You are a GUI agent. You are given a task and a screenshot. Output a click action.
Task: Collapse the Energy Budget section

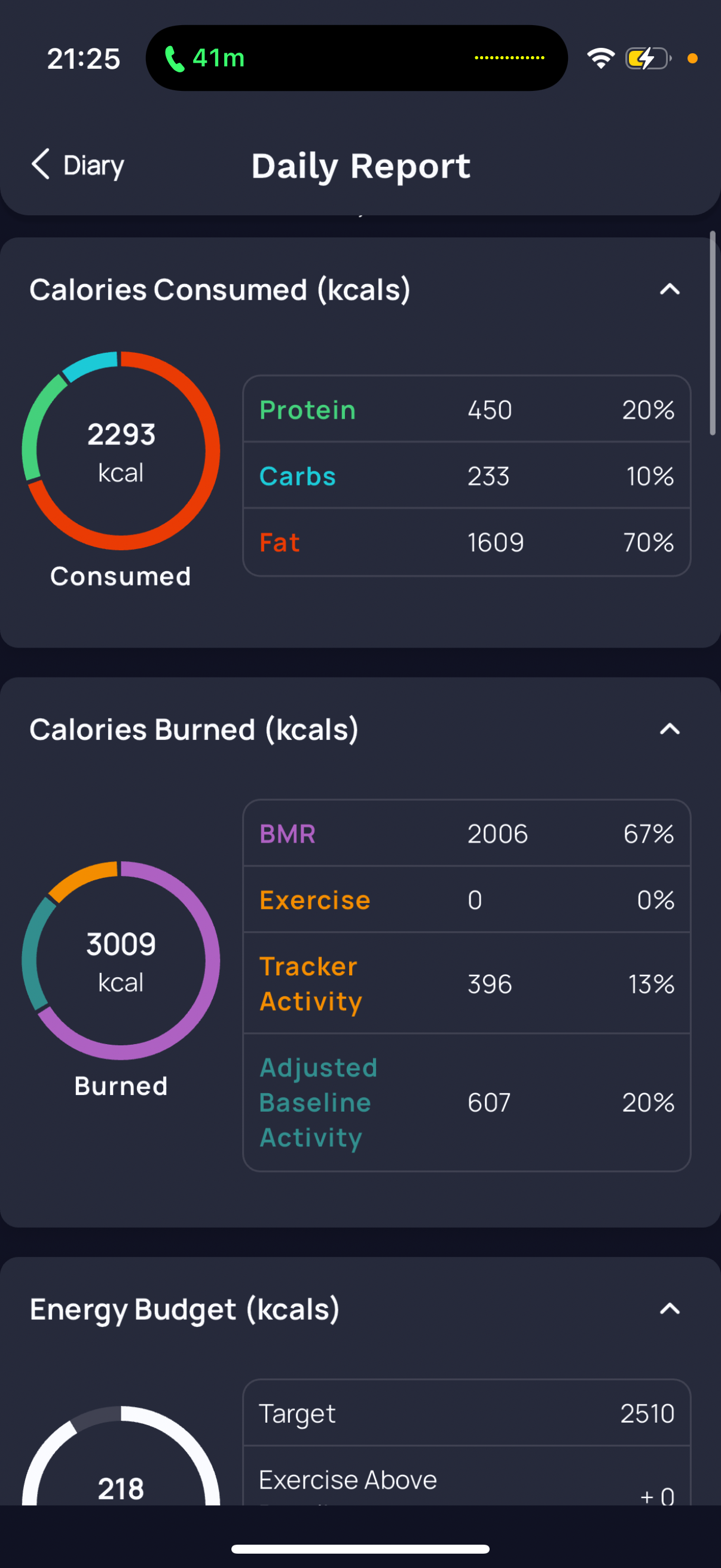pyautogui.click(x=669, y=1308)
